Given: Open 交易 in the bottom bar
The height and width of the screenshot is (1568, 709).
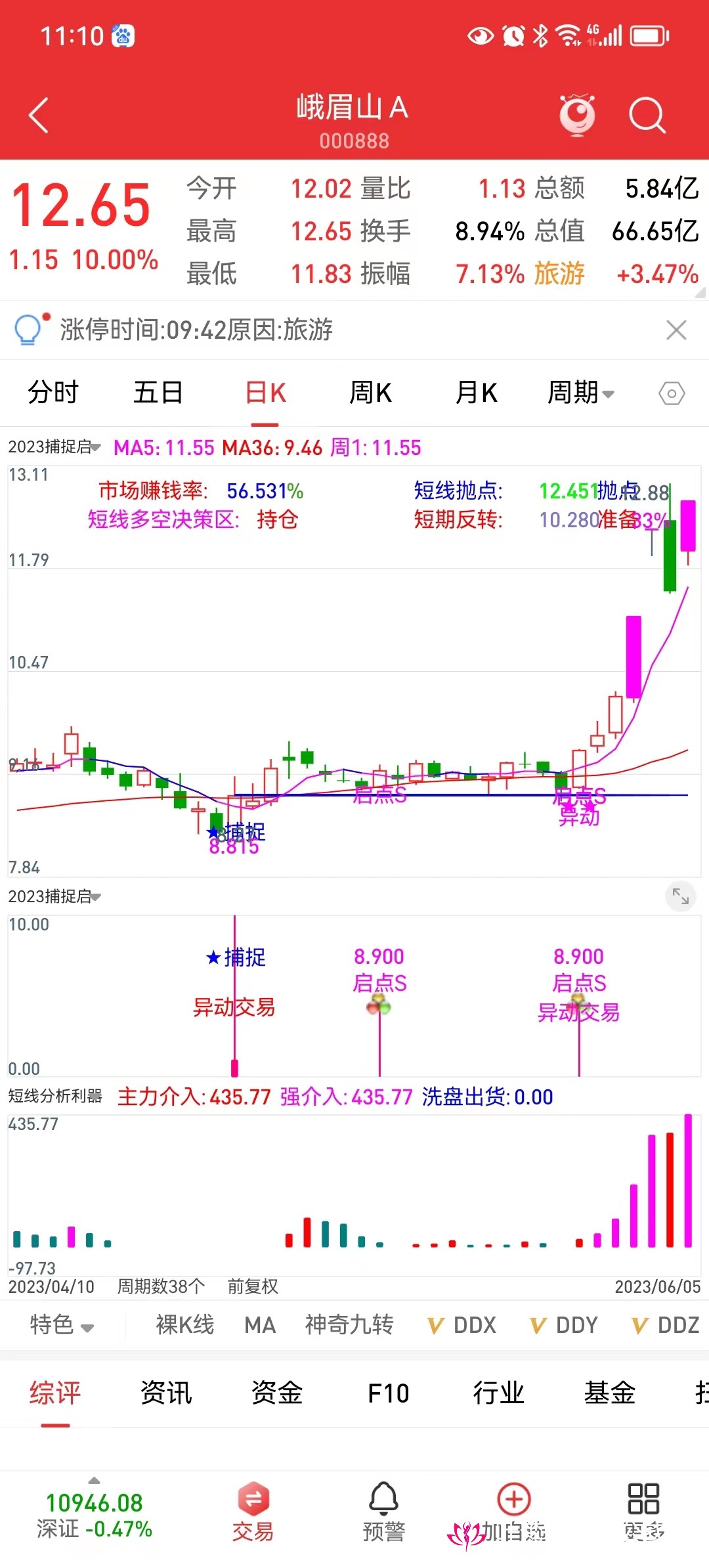Looking at the screenshot, I should [253, 1513].
